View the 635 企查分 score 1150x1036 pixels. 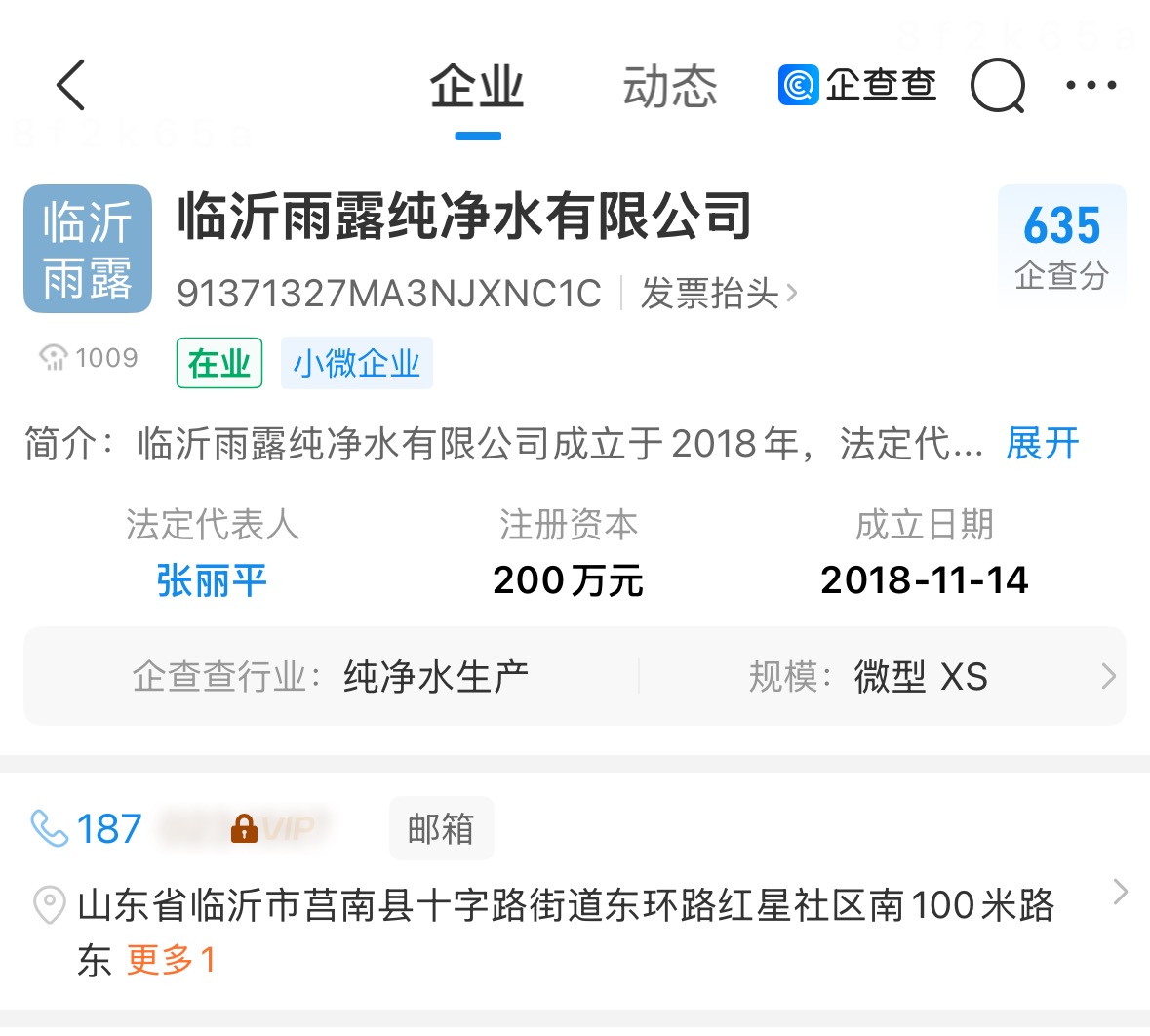click(x=1062, y=247)
